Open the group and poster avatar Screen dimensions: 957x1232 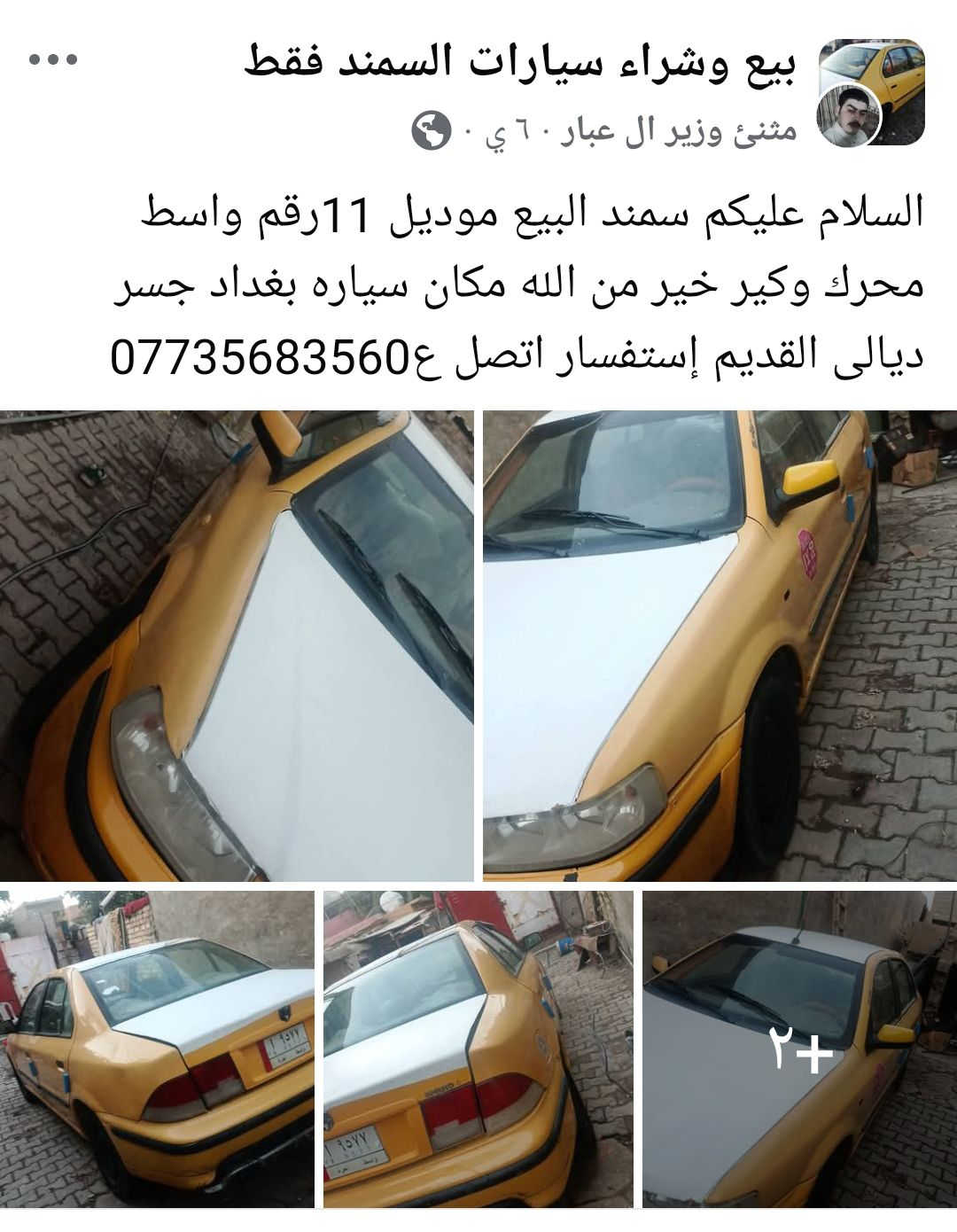pos(871,92)
